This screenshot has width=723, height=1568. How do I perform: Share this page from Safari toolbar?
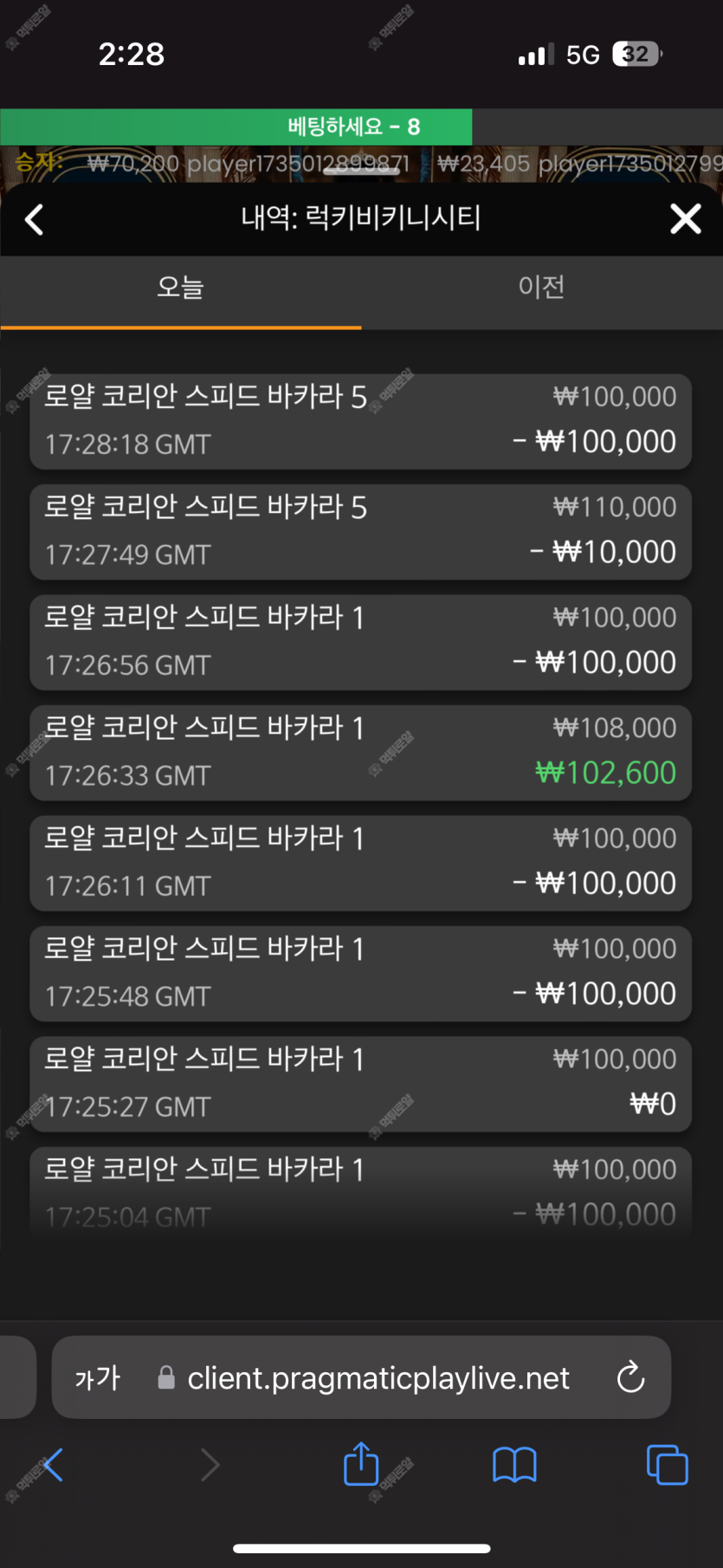[361, 1463]
